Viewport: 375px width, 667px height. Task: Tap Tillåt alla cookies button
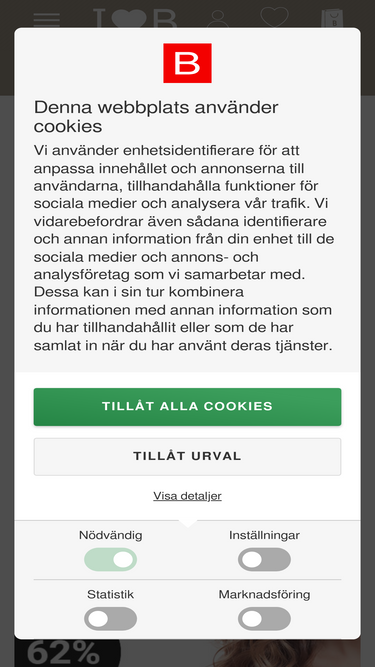187,407
